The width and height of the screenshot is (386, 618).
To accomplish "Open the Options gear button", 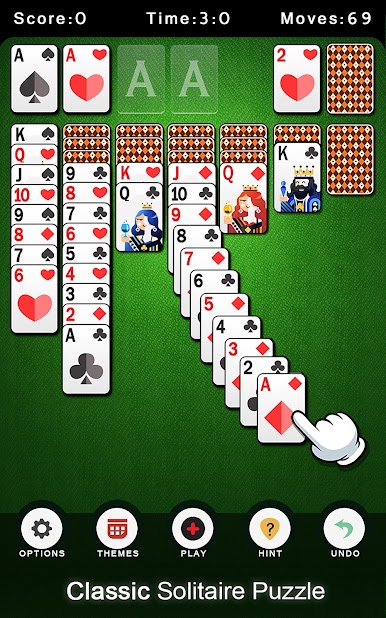I will (x=42, y=529).
